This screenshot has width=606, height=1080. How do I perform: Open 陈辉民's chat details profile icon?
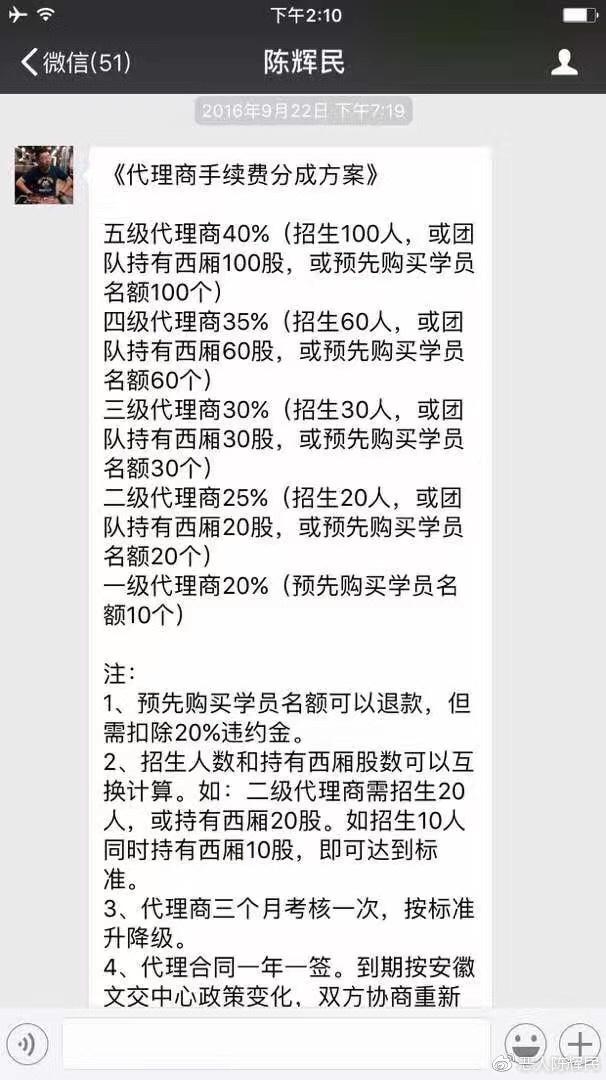(x=565, y=63)
